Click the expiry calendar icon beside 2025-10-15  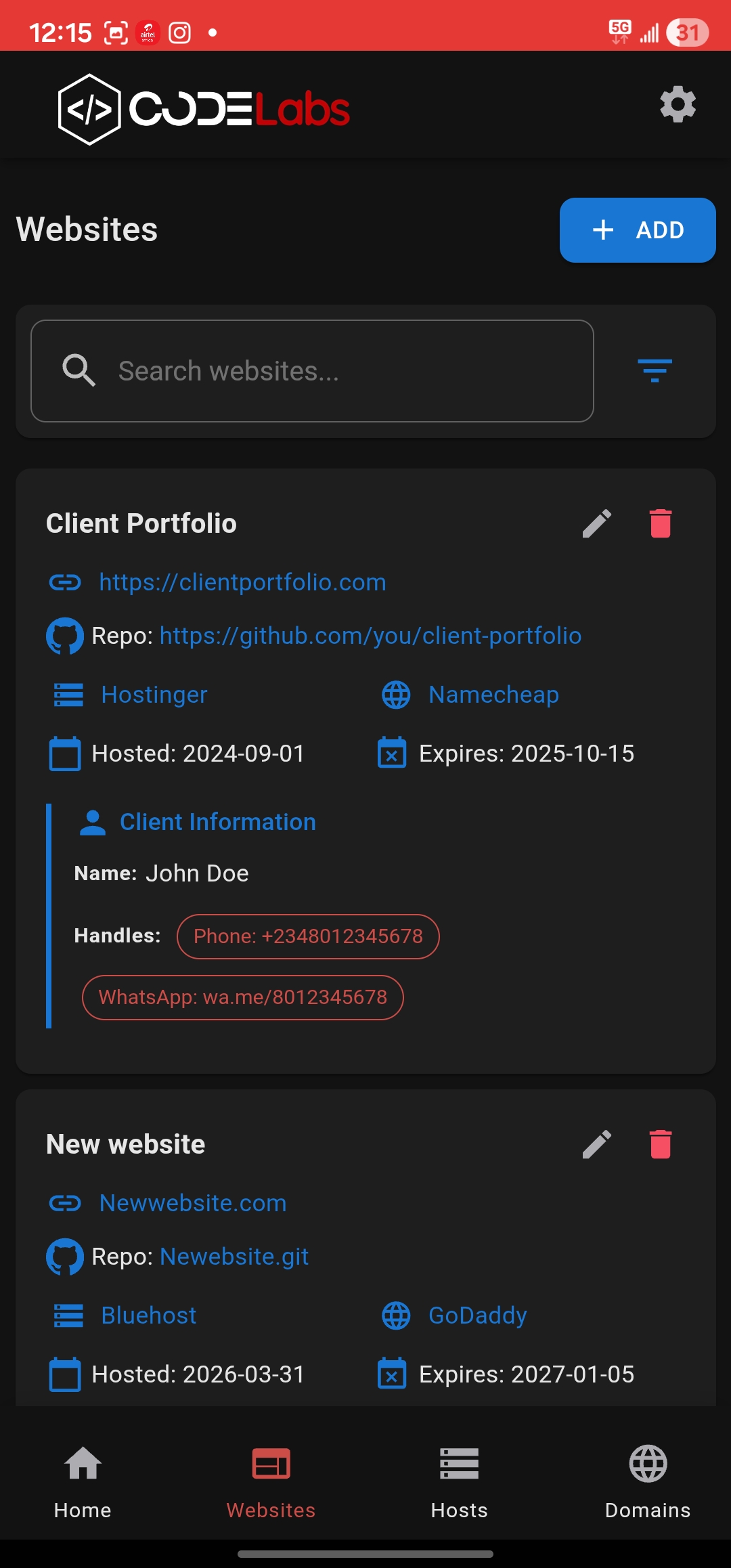click(392, 753)
